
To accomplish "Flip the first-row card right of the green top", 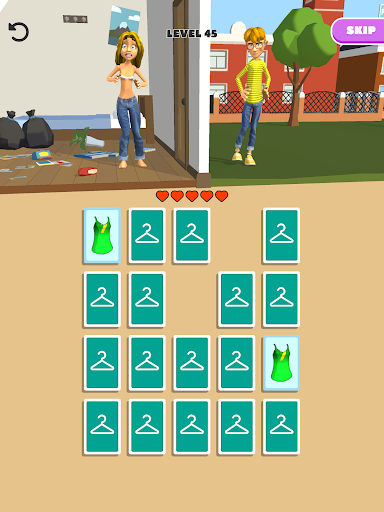I will (x=147, y=236).
